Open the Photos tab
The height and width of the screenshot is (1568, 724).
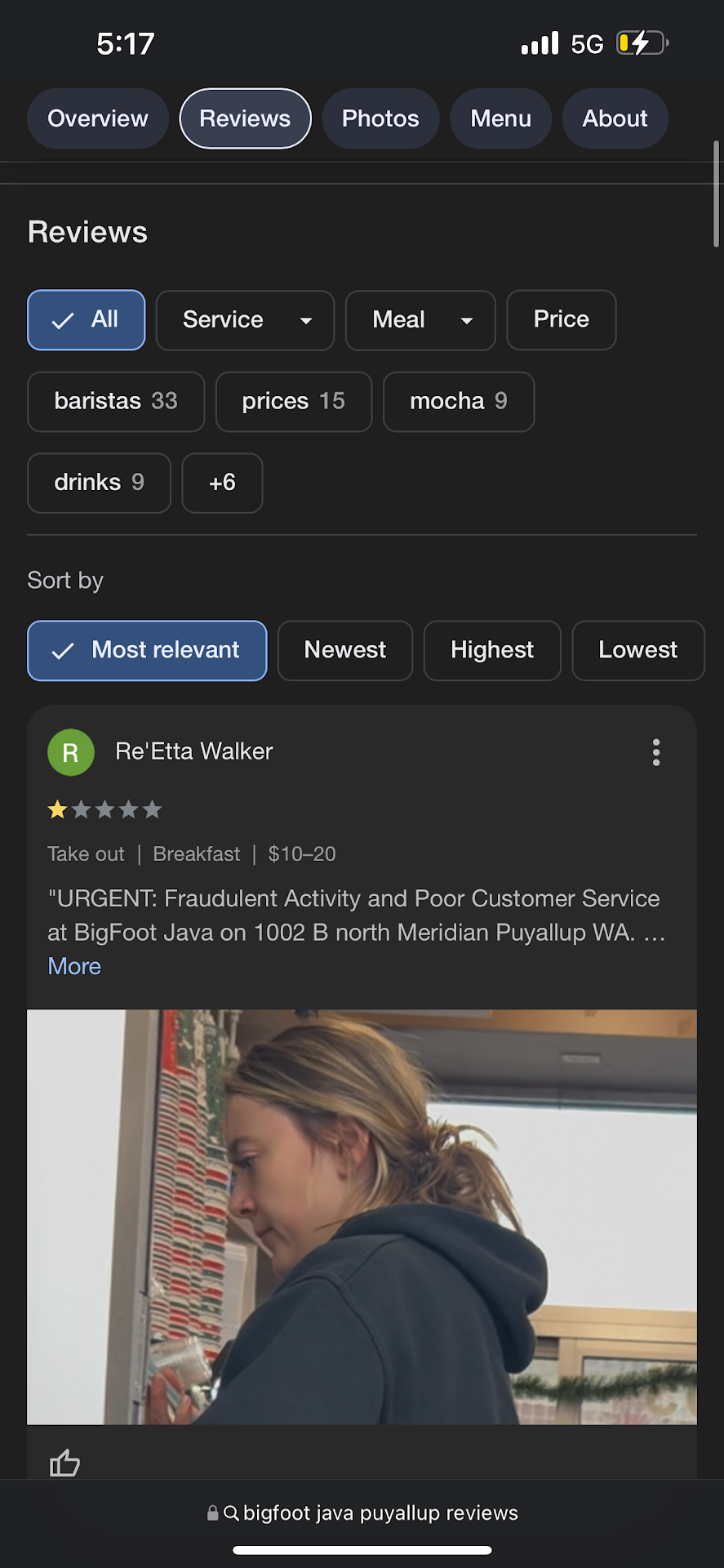(380, 118)
